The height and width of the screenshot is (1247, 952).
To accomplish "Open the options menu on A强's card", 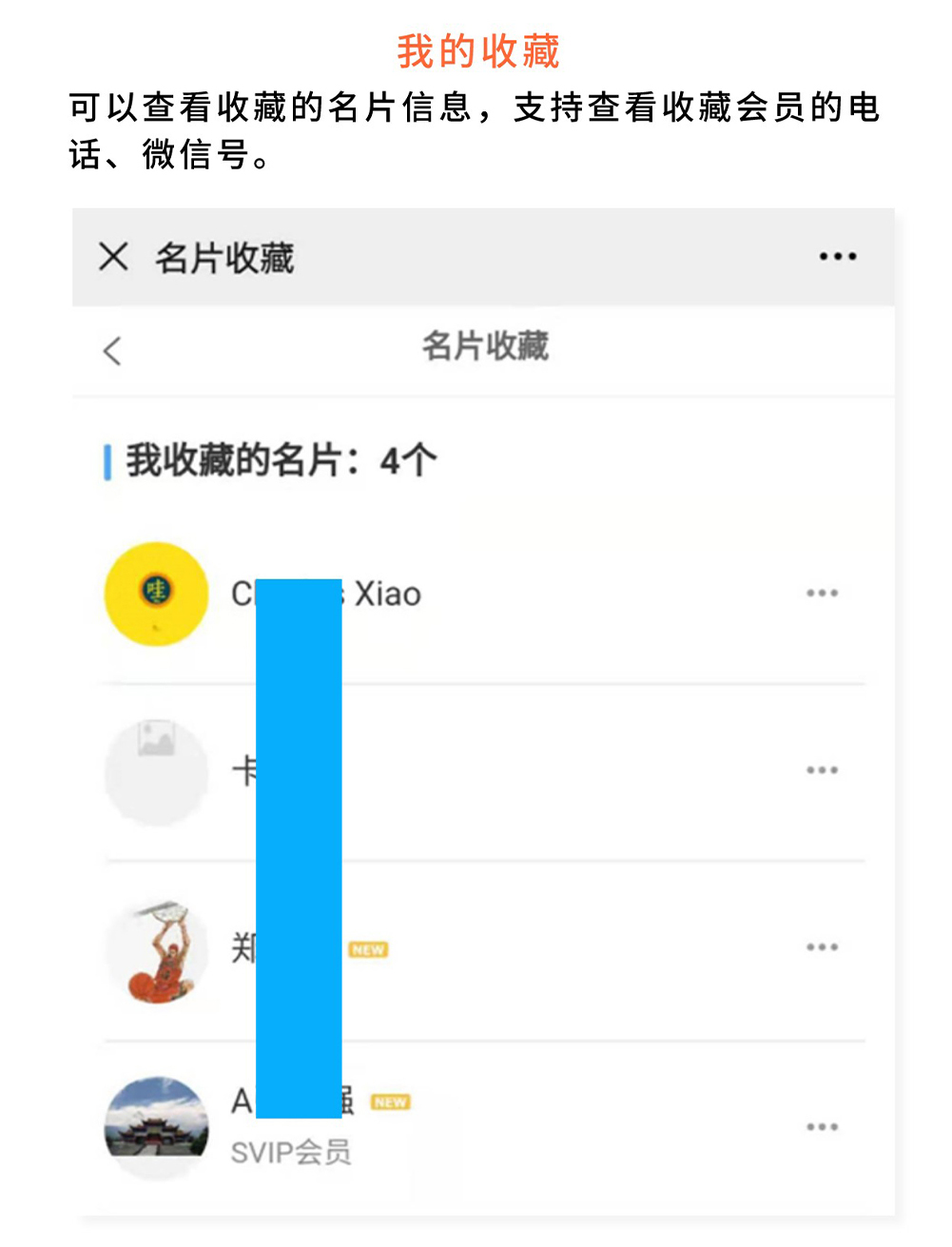I will (821, 1127).
